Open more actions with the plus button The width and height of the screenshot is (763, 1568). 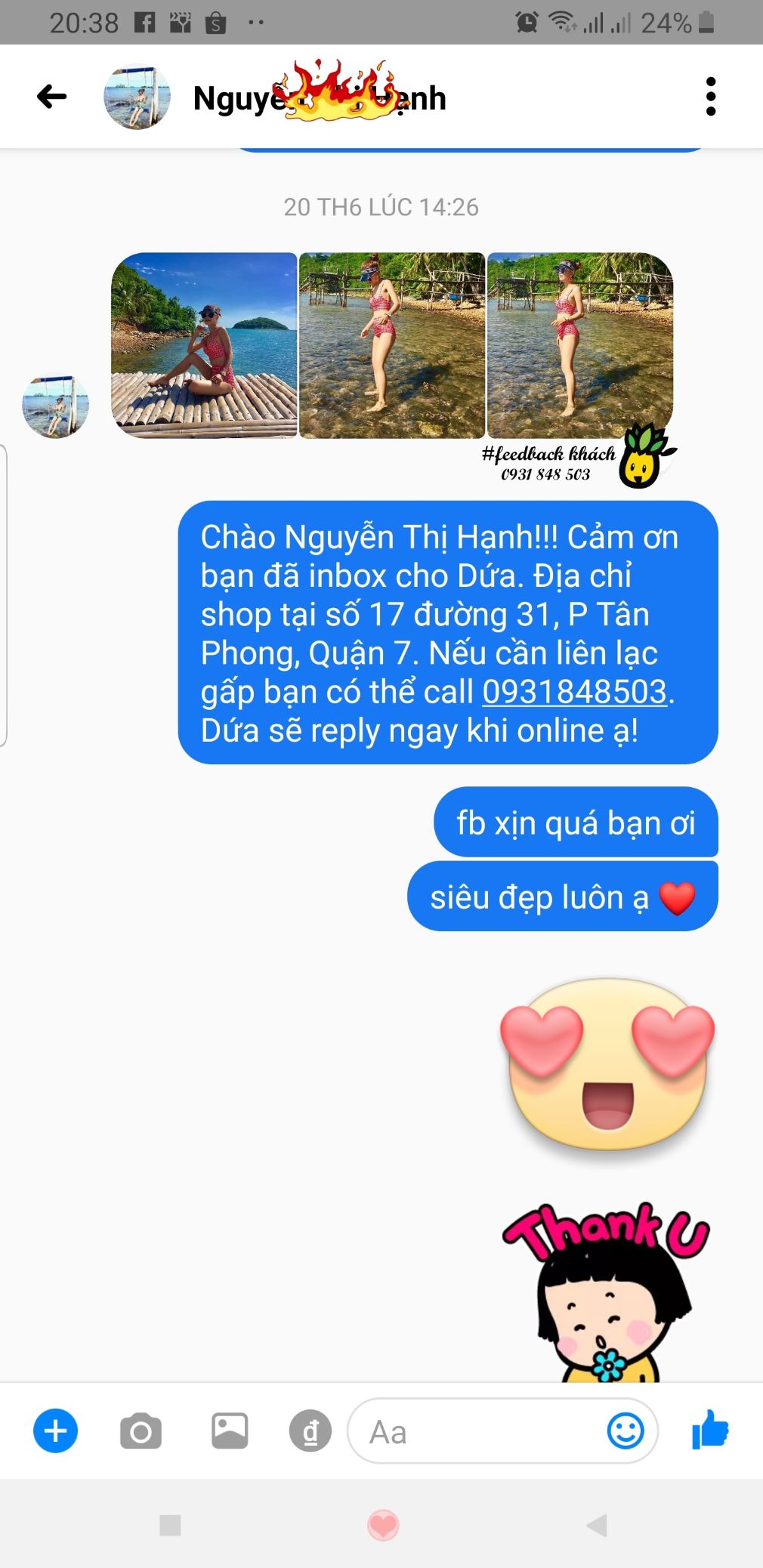55,1431
